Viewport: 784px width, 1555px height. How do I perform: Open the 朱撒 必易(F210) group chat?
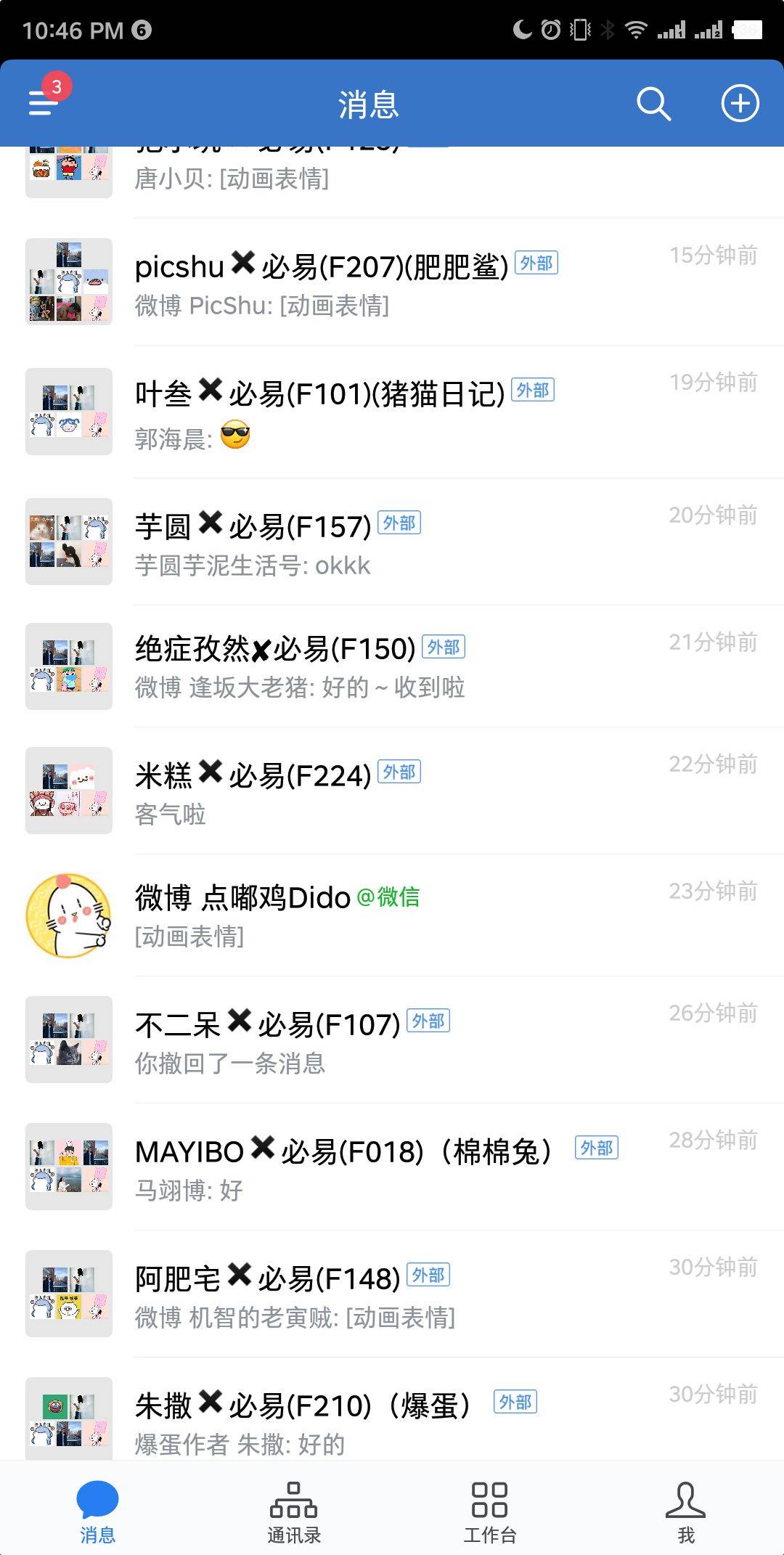(392, 1419)
